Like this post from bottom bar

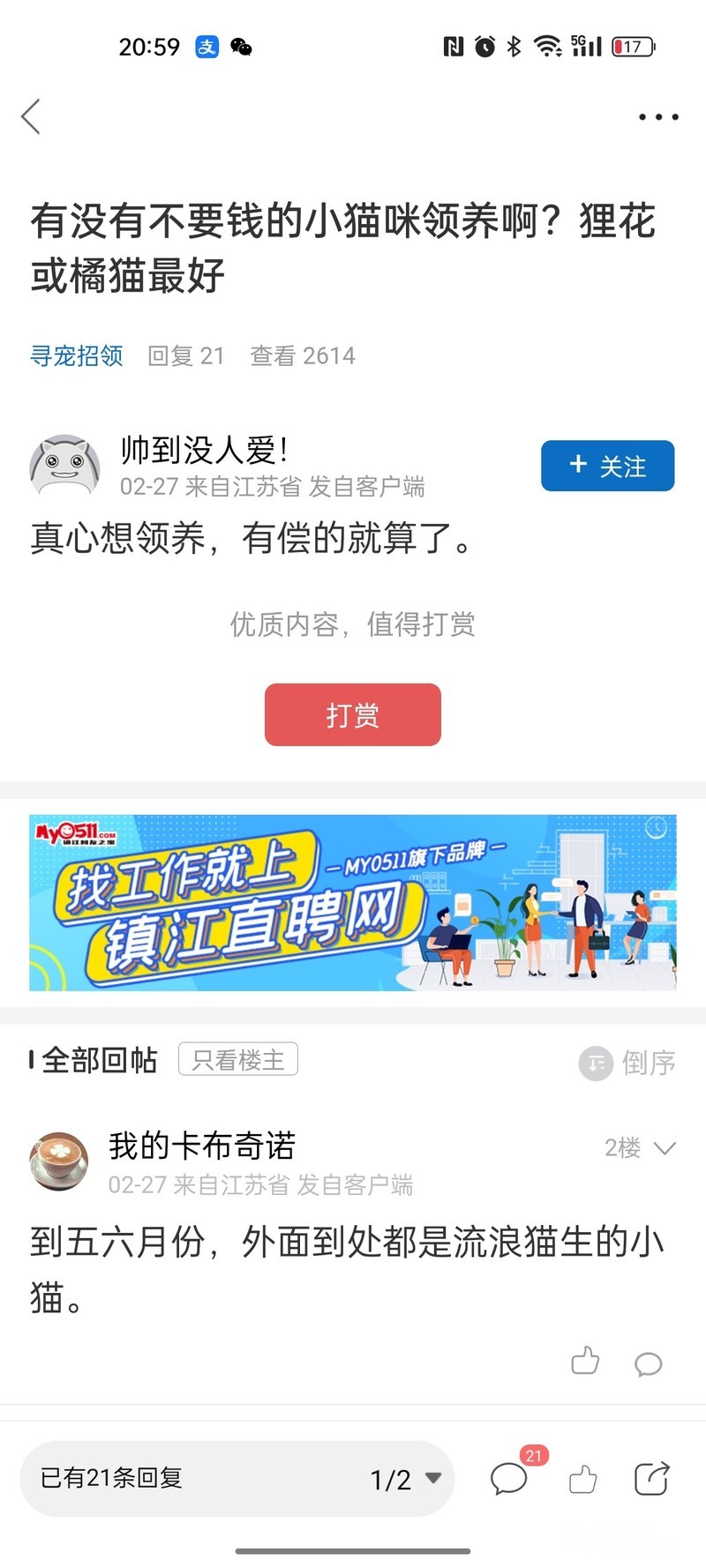(x=582, y=1479)
